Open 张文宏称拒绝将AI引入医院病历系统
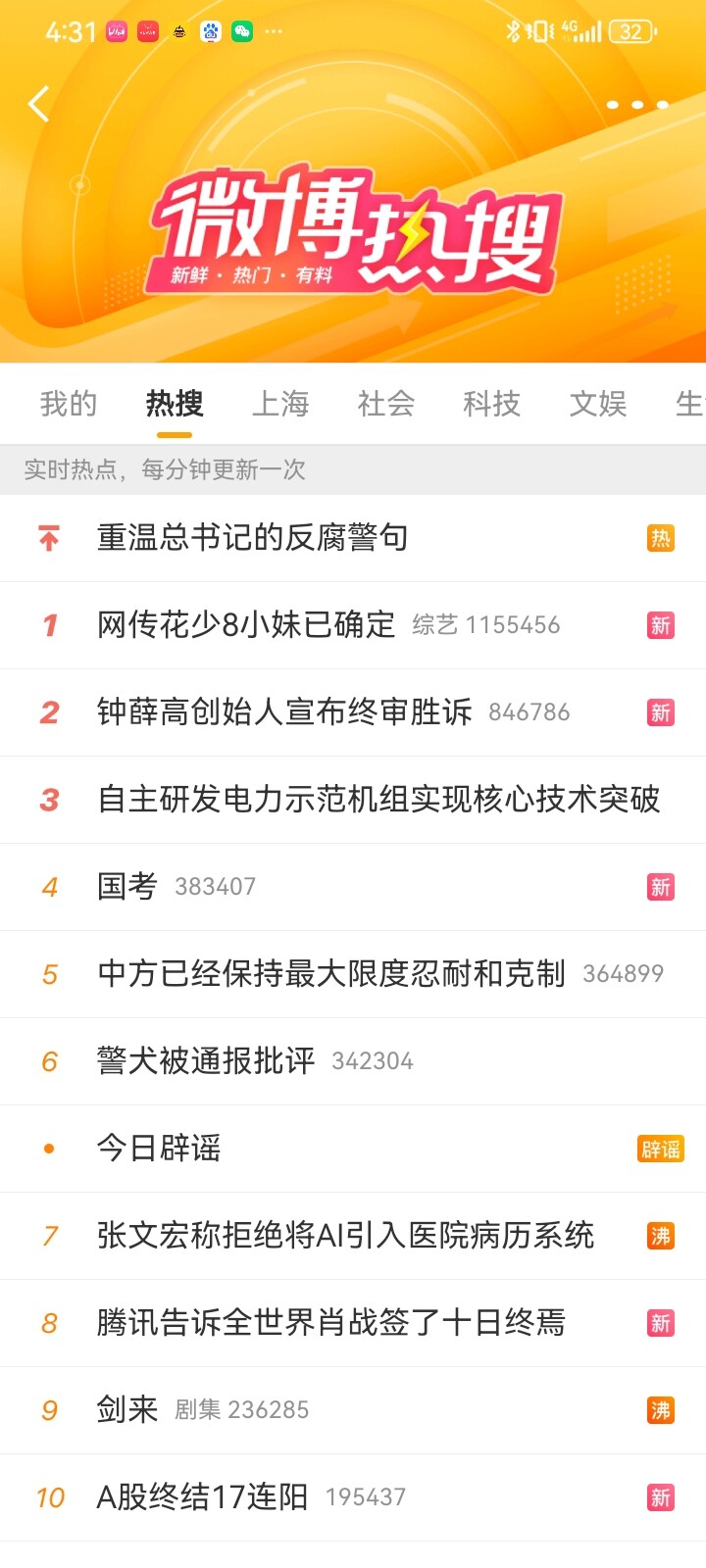This screenshot has height=1568, width=706. (x=345, y=1236)
